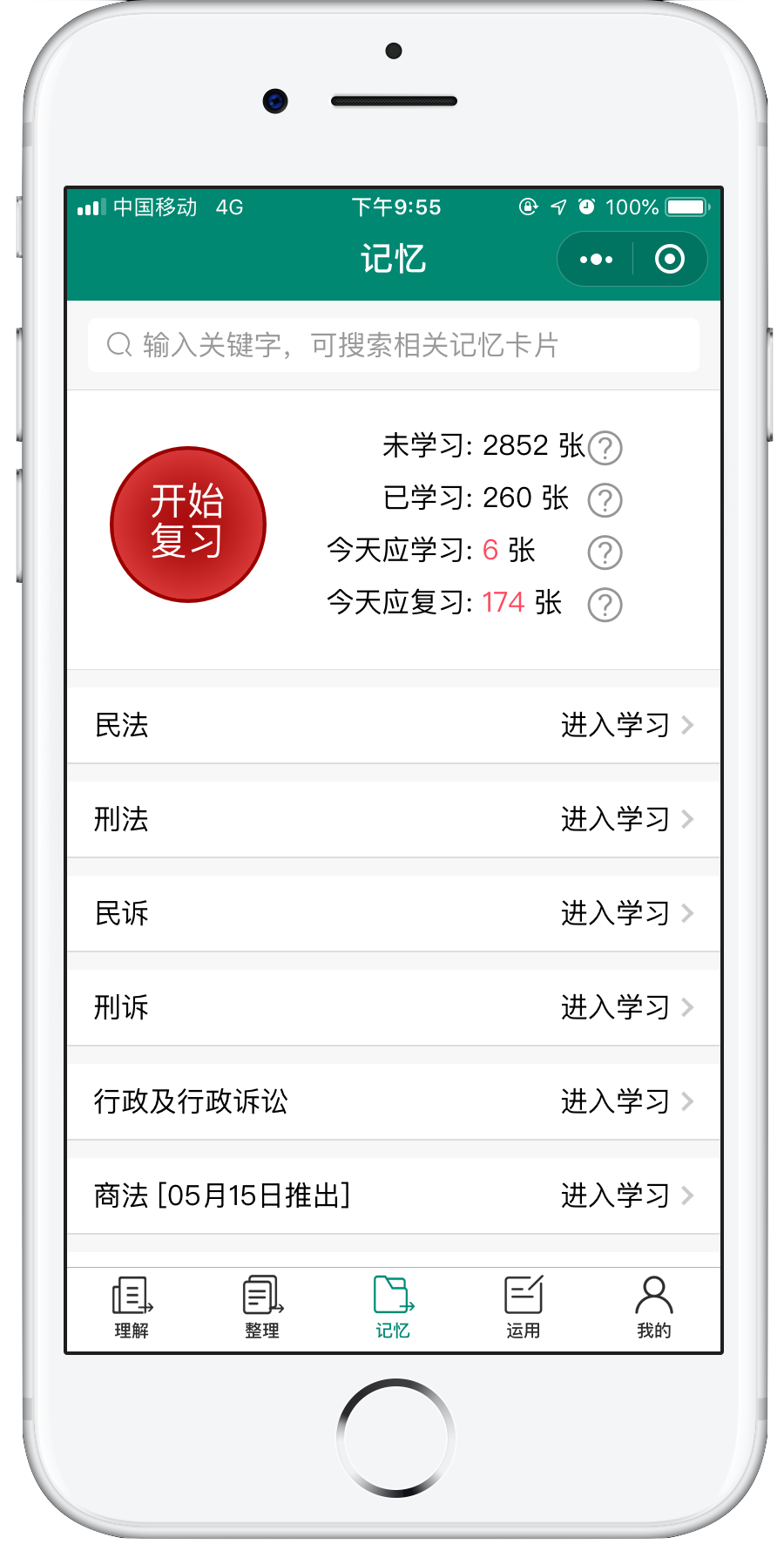The image size is (784, 1551).
Task: Enter study for 民法
Action: pos(625,725)
